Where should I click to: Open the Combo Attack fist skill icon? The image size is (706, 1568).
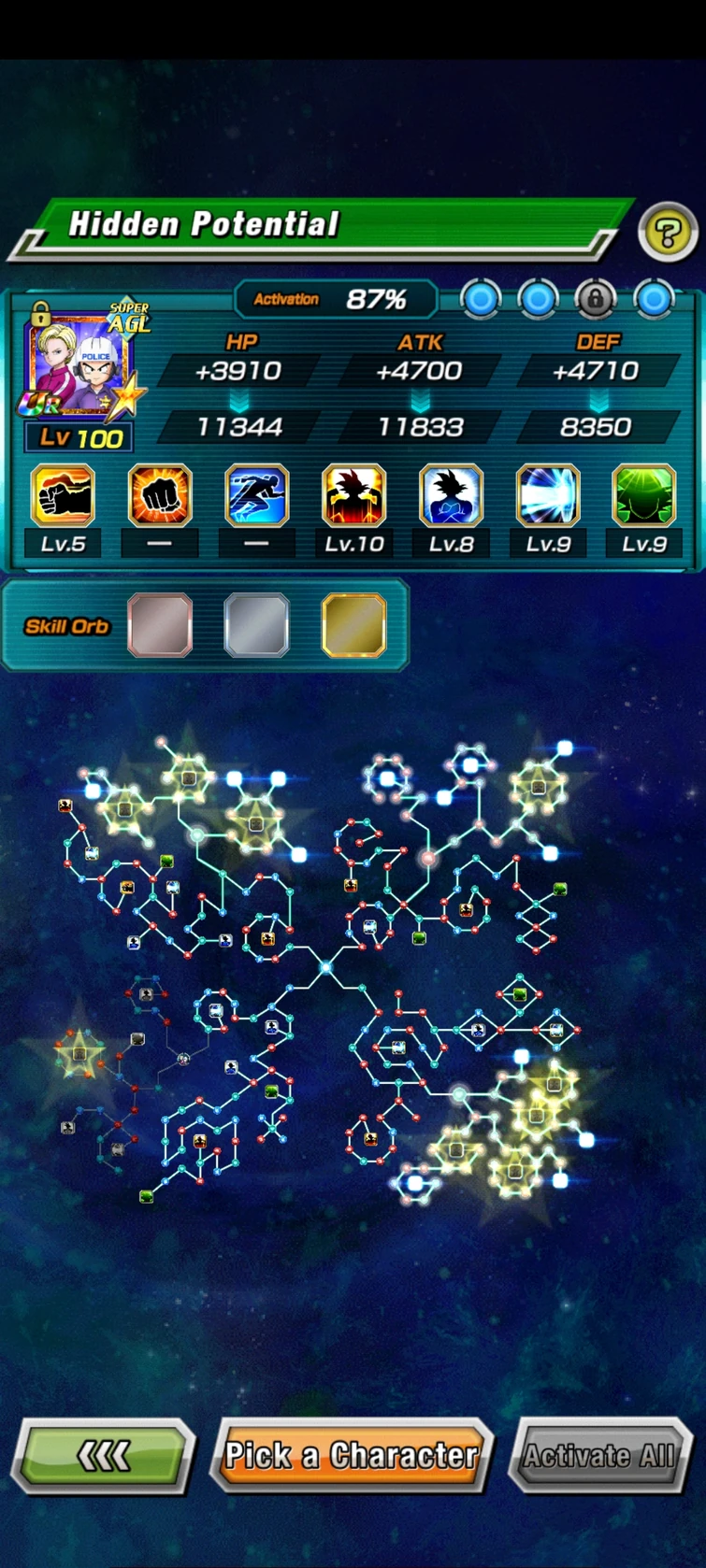(160, 496)
